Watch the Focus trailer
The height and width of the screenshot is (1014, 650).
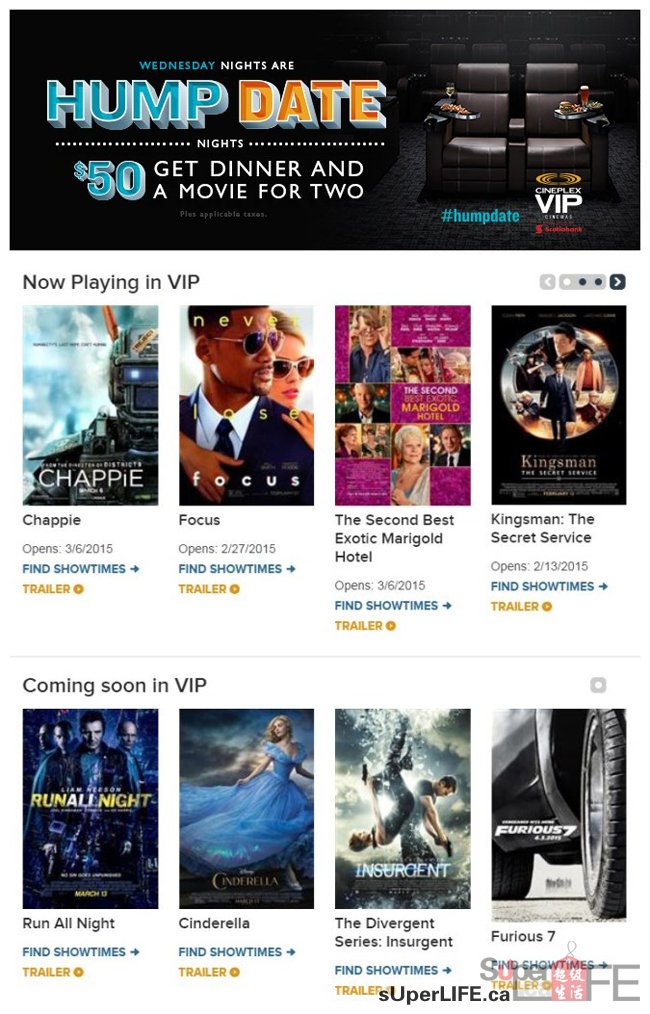(209, 589)
